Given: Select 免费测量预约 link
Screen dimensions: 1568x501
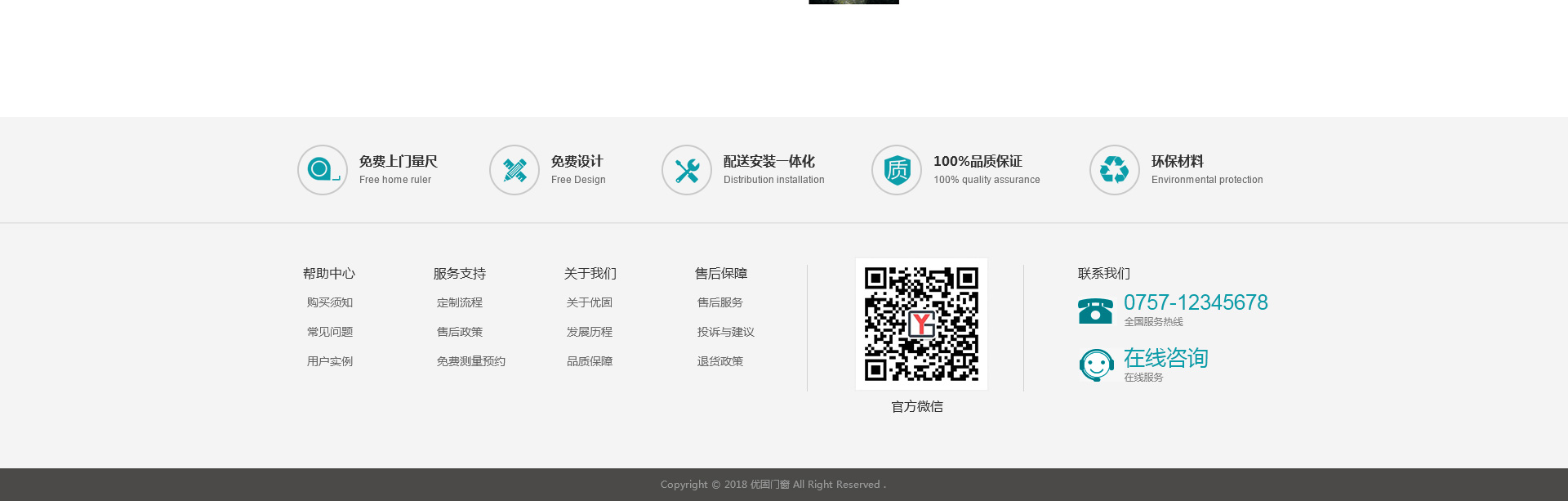Looking at the screenshot, I should (x=471, y=361).
